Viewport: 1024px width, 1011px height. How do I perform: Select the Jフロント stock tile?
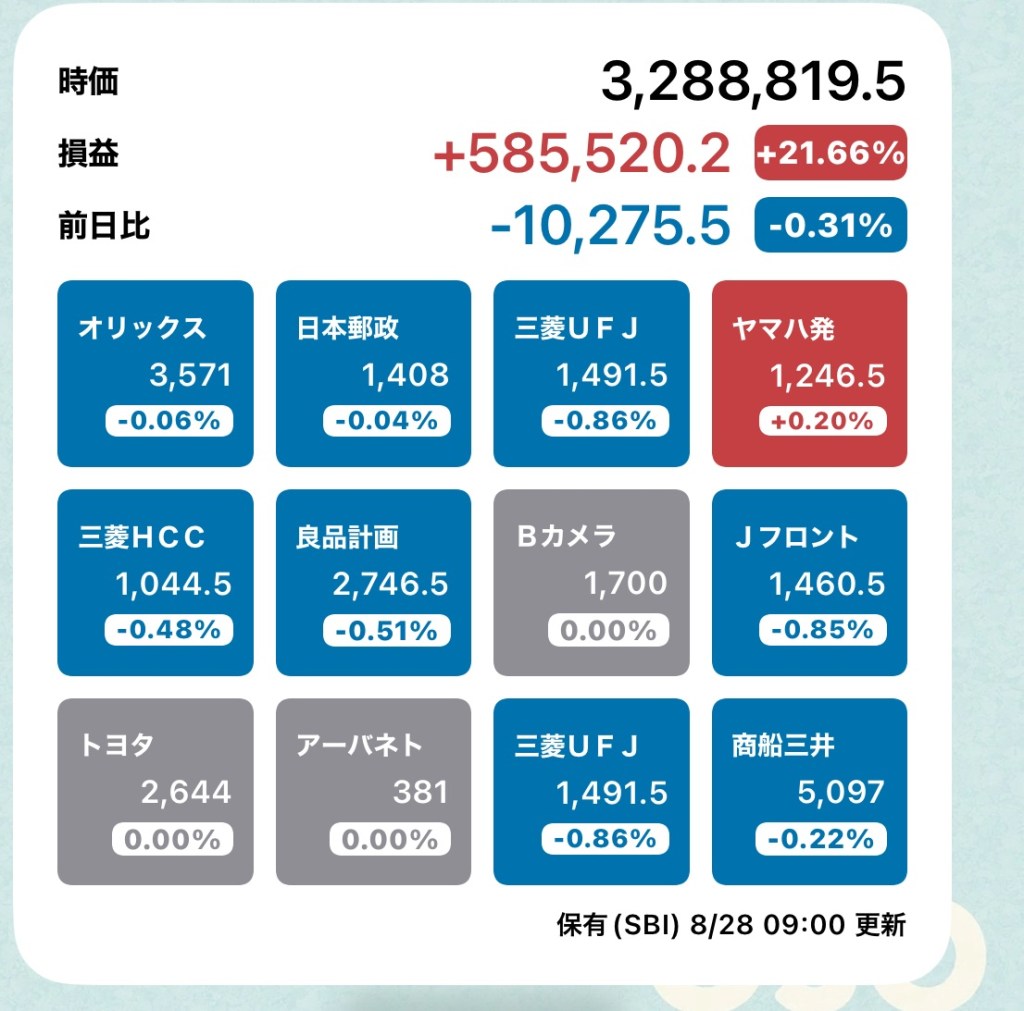coord(809,582)
